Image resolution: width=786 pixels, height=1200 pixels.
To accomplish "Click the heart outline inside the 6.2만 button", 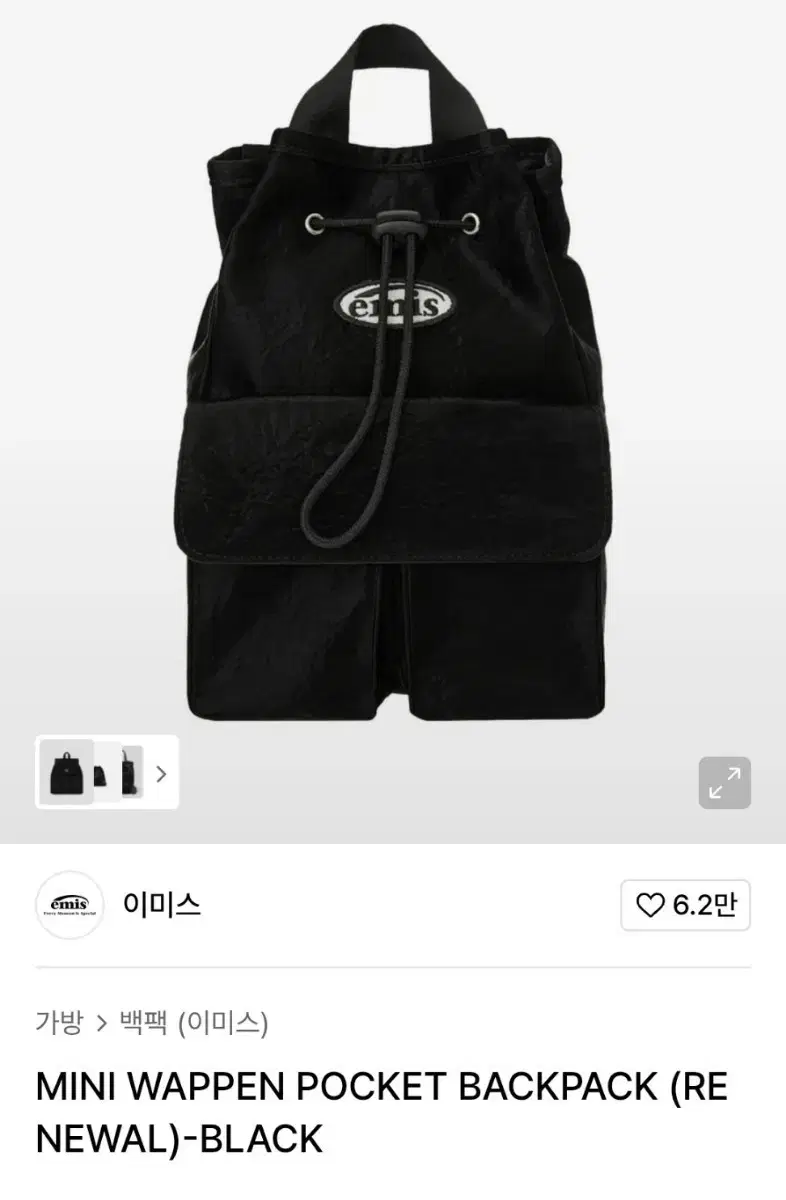I will [655, 905].
